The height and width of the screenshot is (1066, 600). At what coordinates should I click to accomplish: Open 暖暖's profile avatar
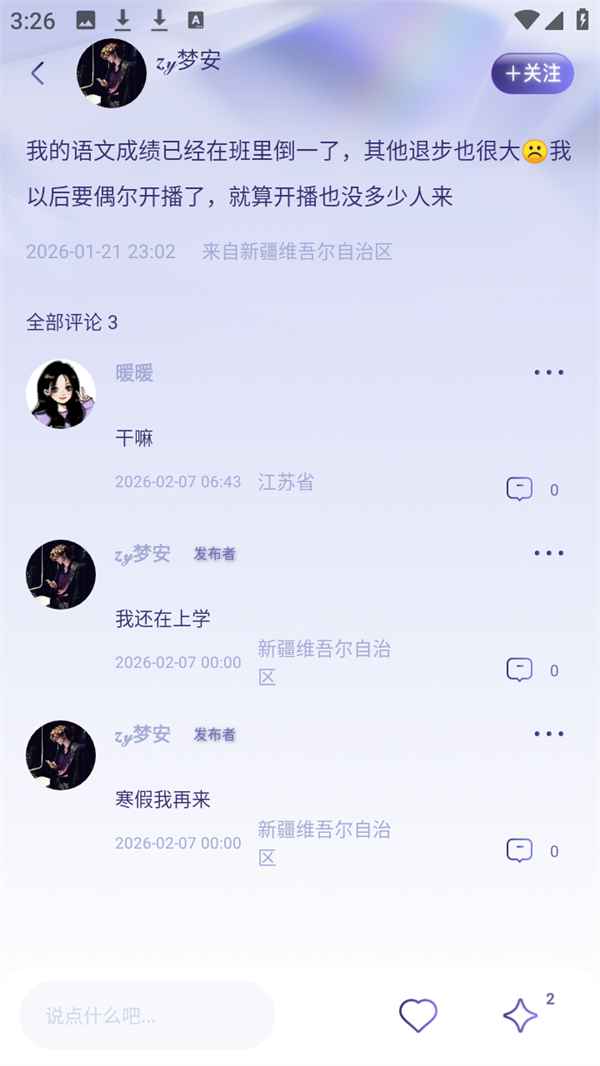pyautogui.click(x=61, y=394)
